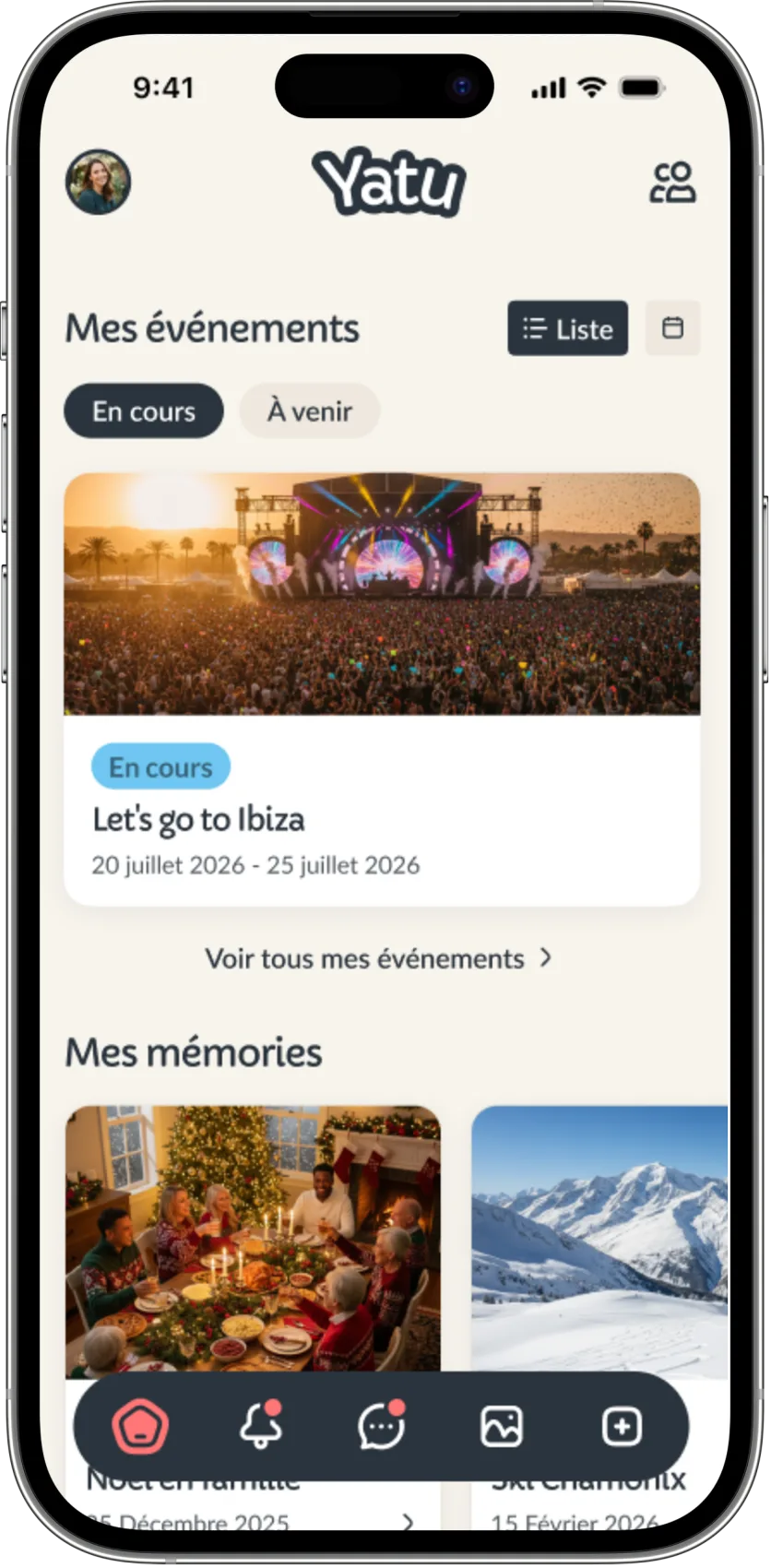Go to the home tab
Screen dimensions: 771x1568
(140, 1427)
